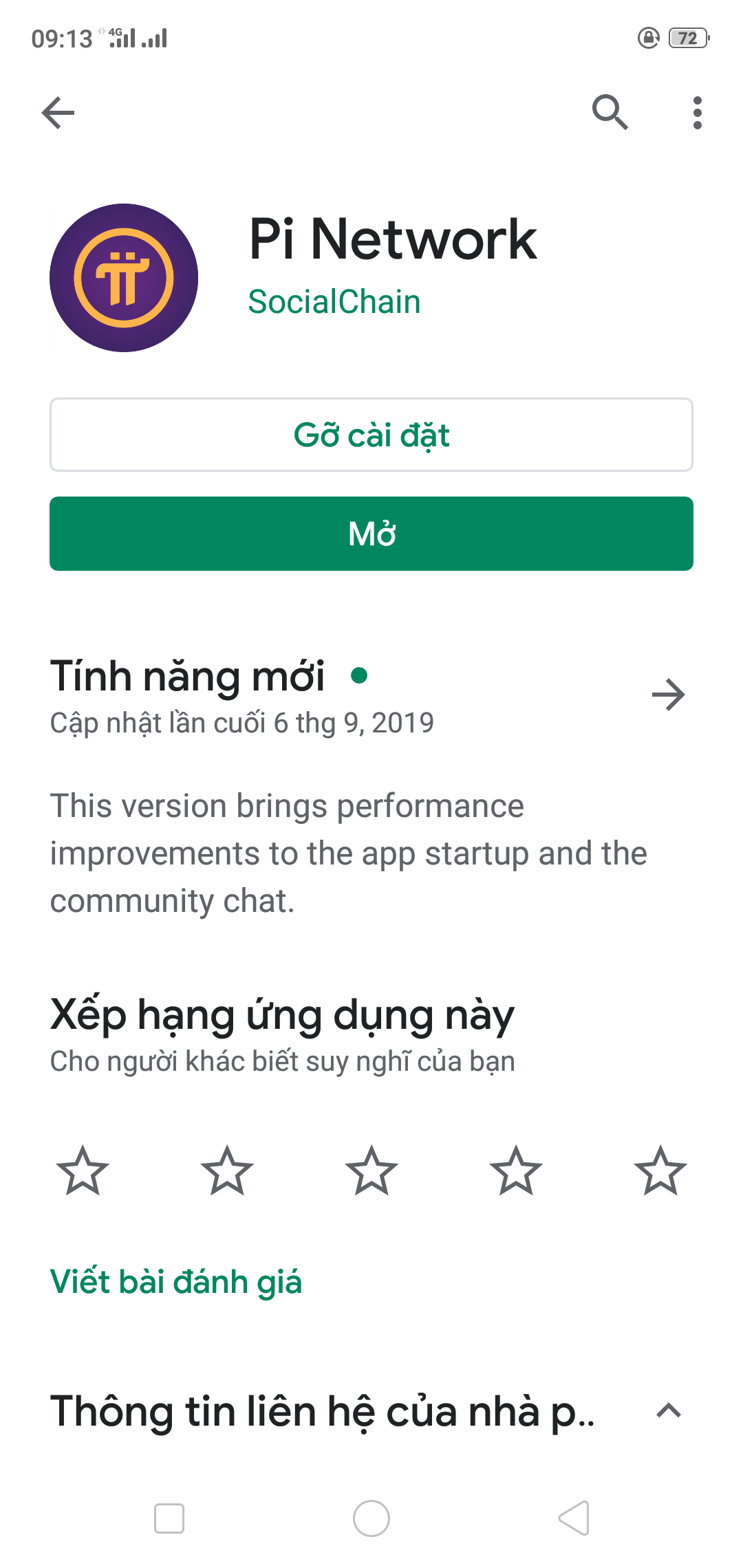Go back using the top arrow
The width and height of the screenshot is (743, 1568).
coord(58,113)
